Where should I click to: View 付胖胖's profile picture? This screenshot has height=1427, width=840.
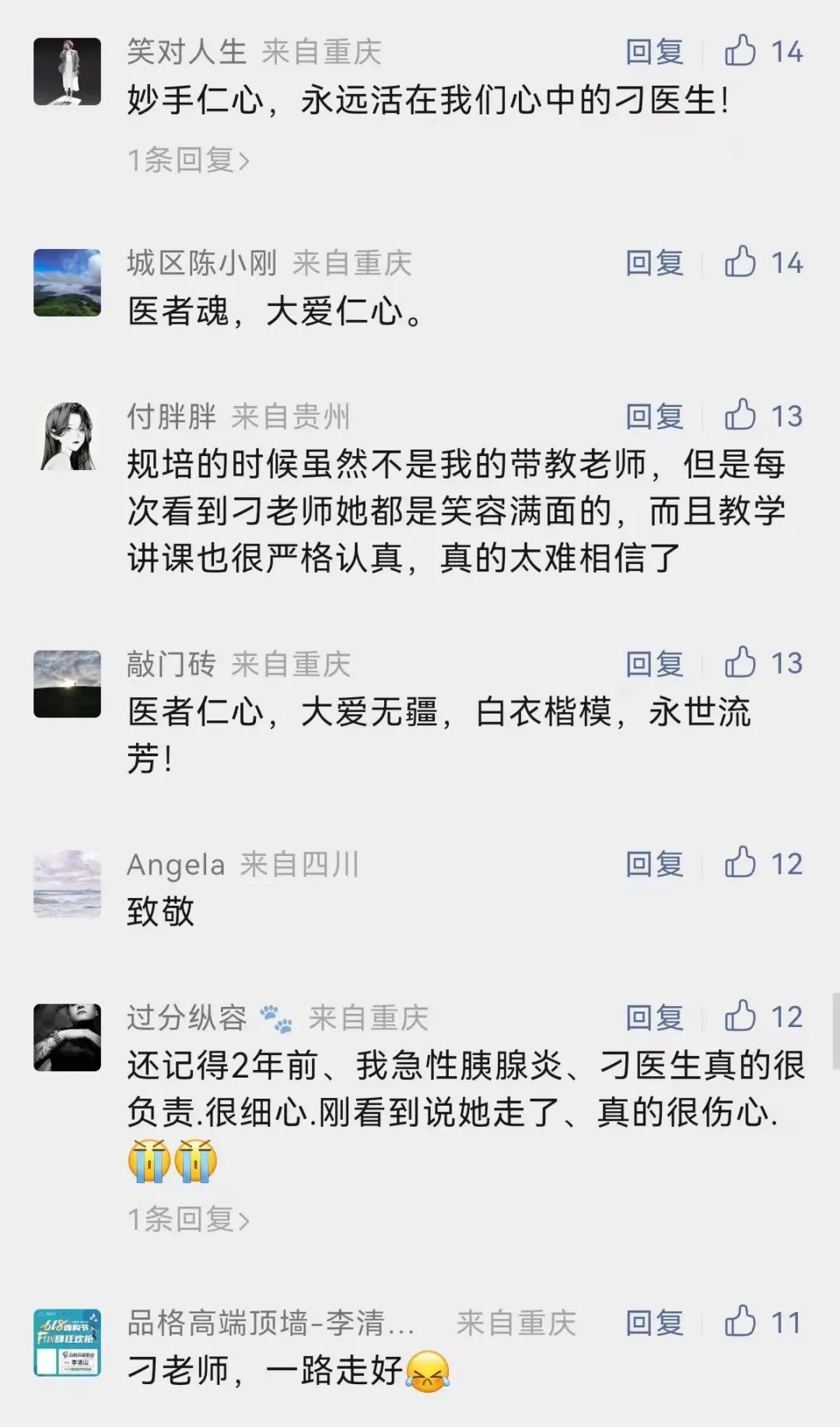(68, 437)
